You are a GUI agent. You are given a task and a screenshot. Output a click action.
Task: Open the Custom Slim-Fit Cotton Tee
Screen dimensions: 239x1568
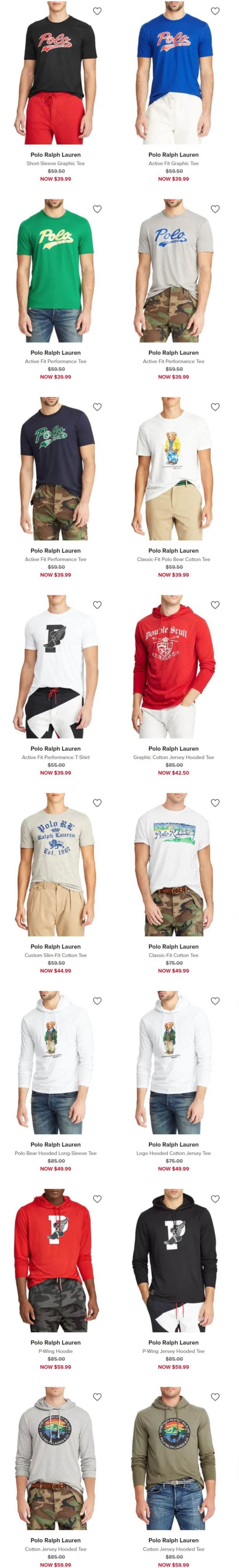pyautogui.click(x=55, y=864)
